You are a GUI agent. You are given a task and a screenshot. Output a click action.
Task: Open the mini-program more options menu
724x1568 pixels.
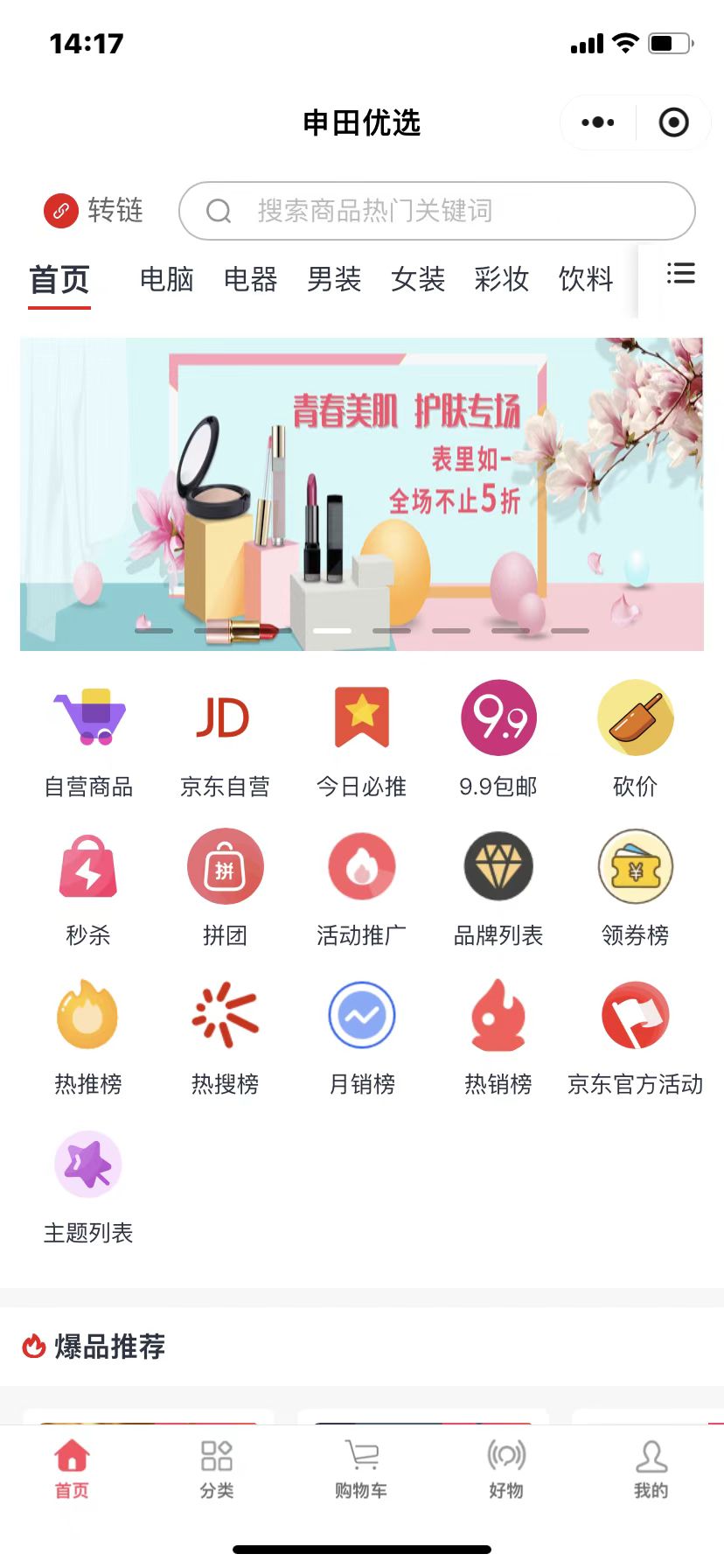coord(598,122)
